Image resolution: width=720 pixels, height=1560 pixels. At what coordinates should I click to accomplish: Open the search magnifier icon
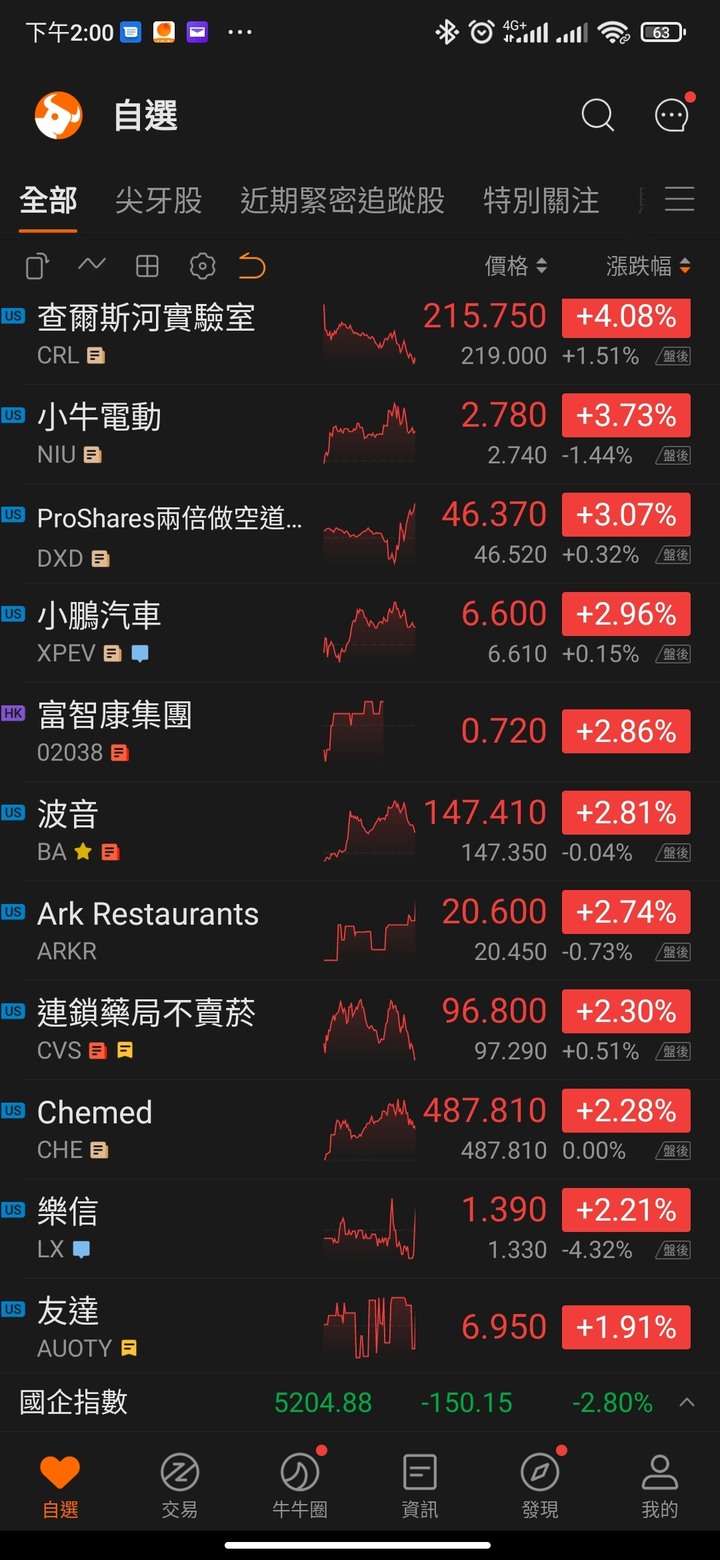tap(597, 116)
